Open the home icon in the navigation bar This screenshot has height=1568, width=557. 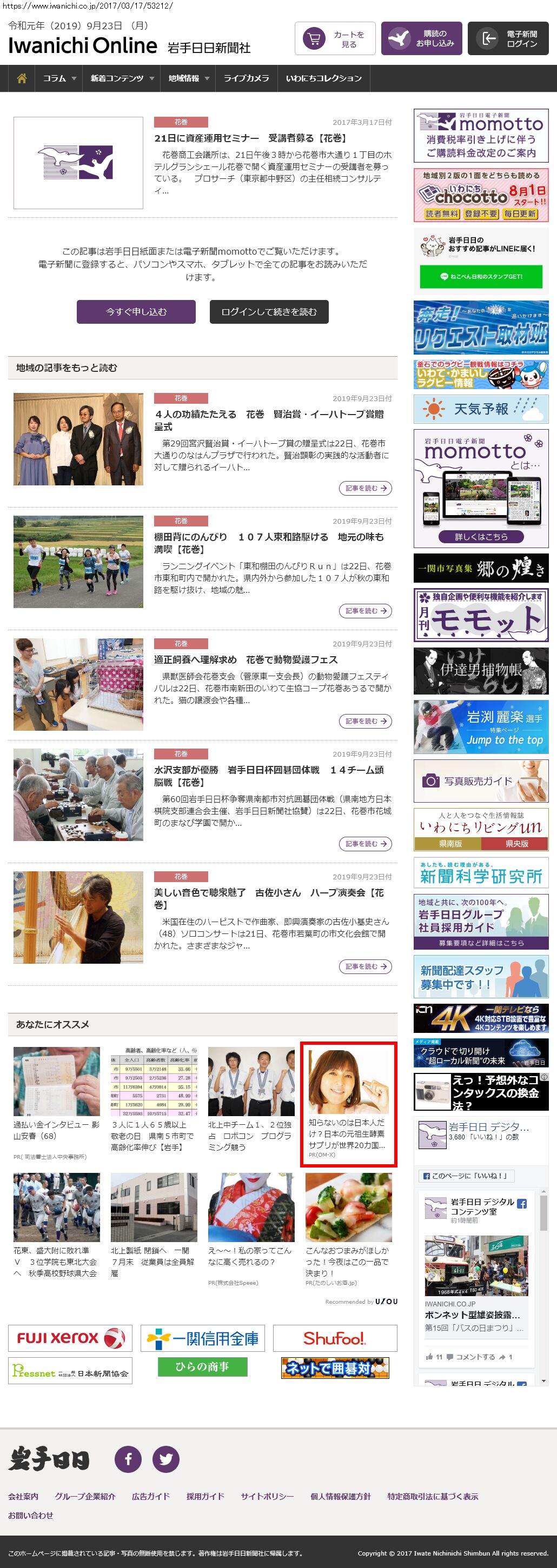tap(22, 78)
